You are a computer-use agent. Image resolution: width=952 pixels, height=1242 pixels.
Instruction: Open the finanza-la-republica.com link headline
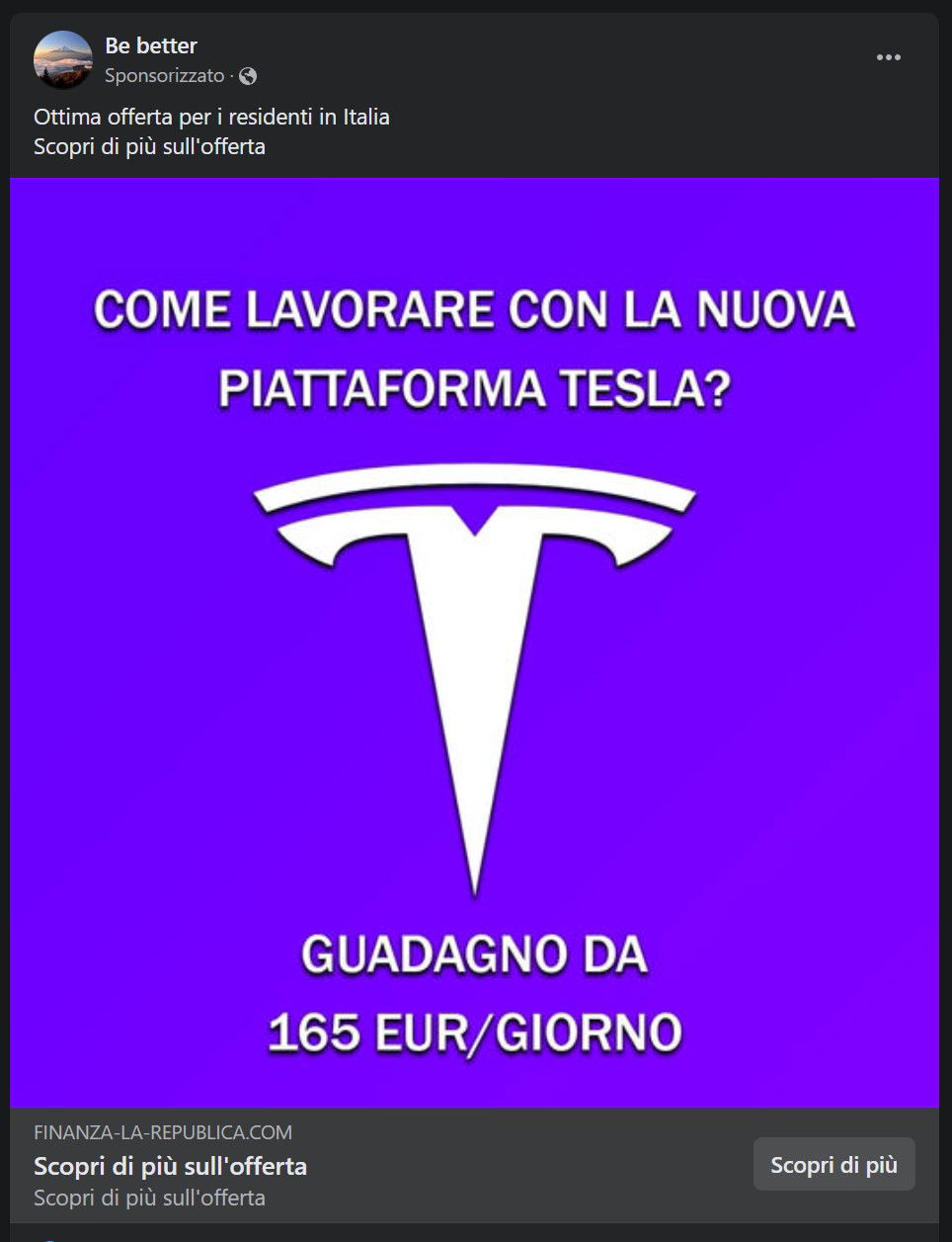point(170,1166)
